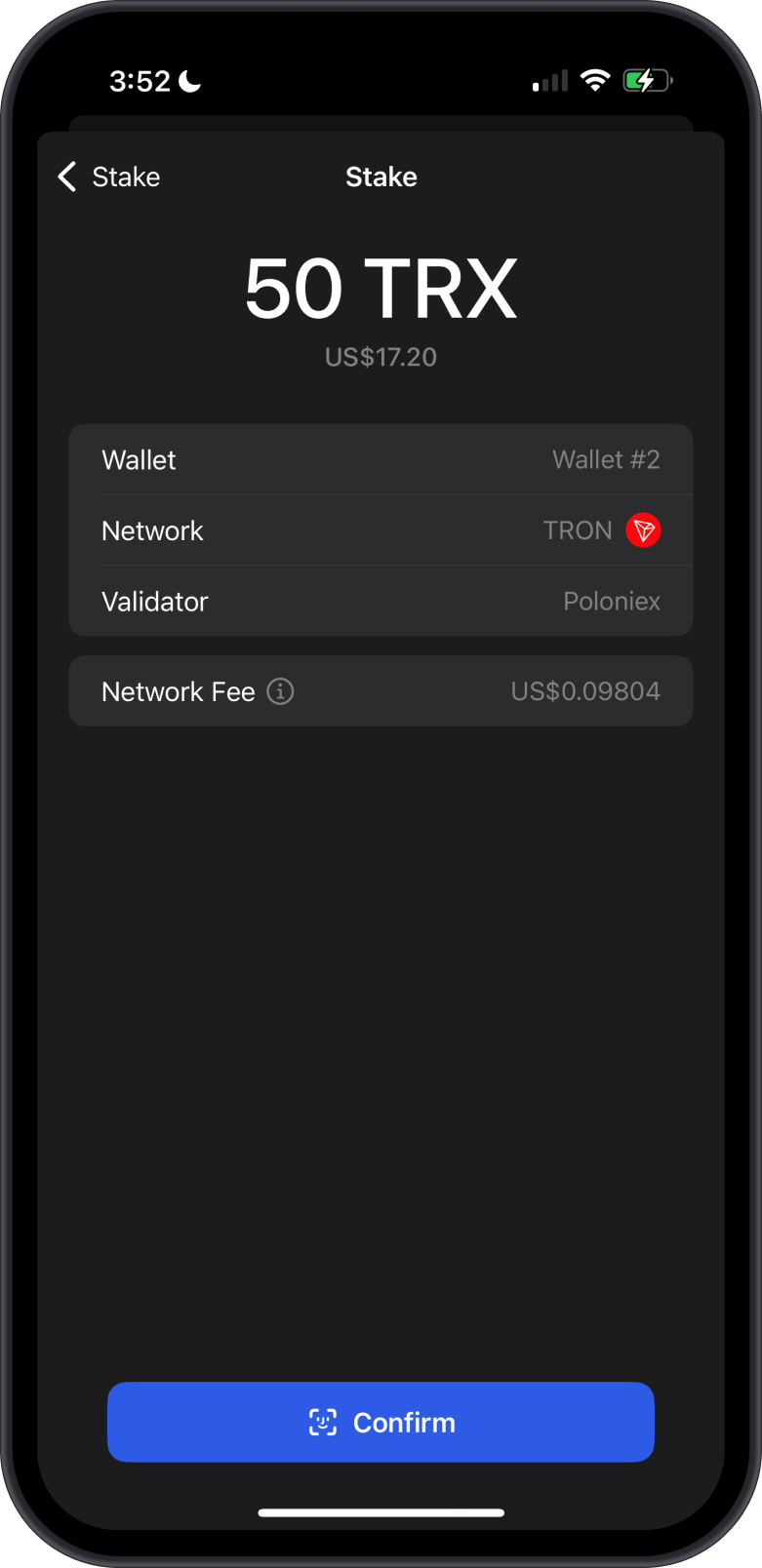Click the Face ID icon on Confirm button
This screenshot has height=1568, width=762.
point(322,1422)
